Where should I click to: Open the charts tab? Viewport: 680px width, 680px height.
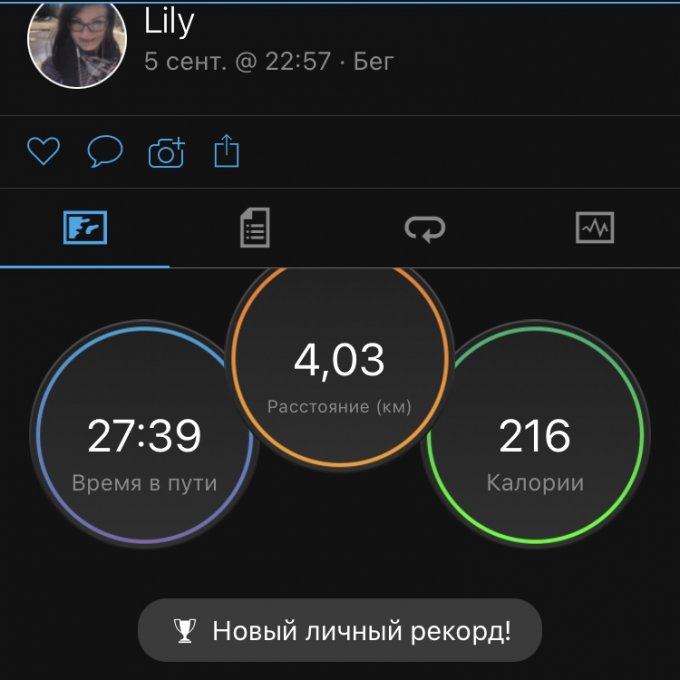[595, 229]
